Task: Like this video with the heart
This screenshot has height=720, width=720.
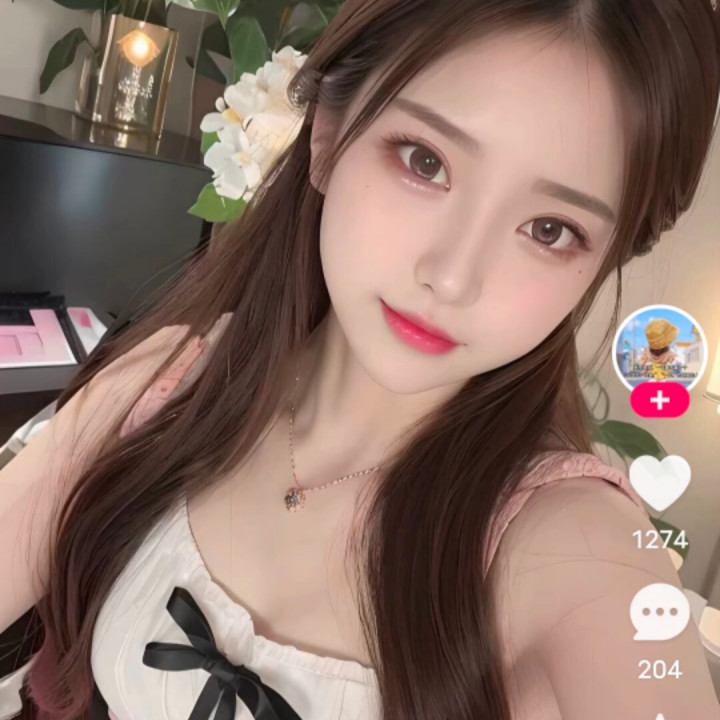Action: (x=660, y=483)
